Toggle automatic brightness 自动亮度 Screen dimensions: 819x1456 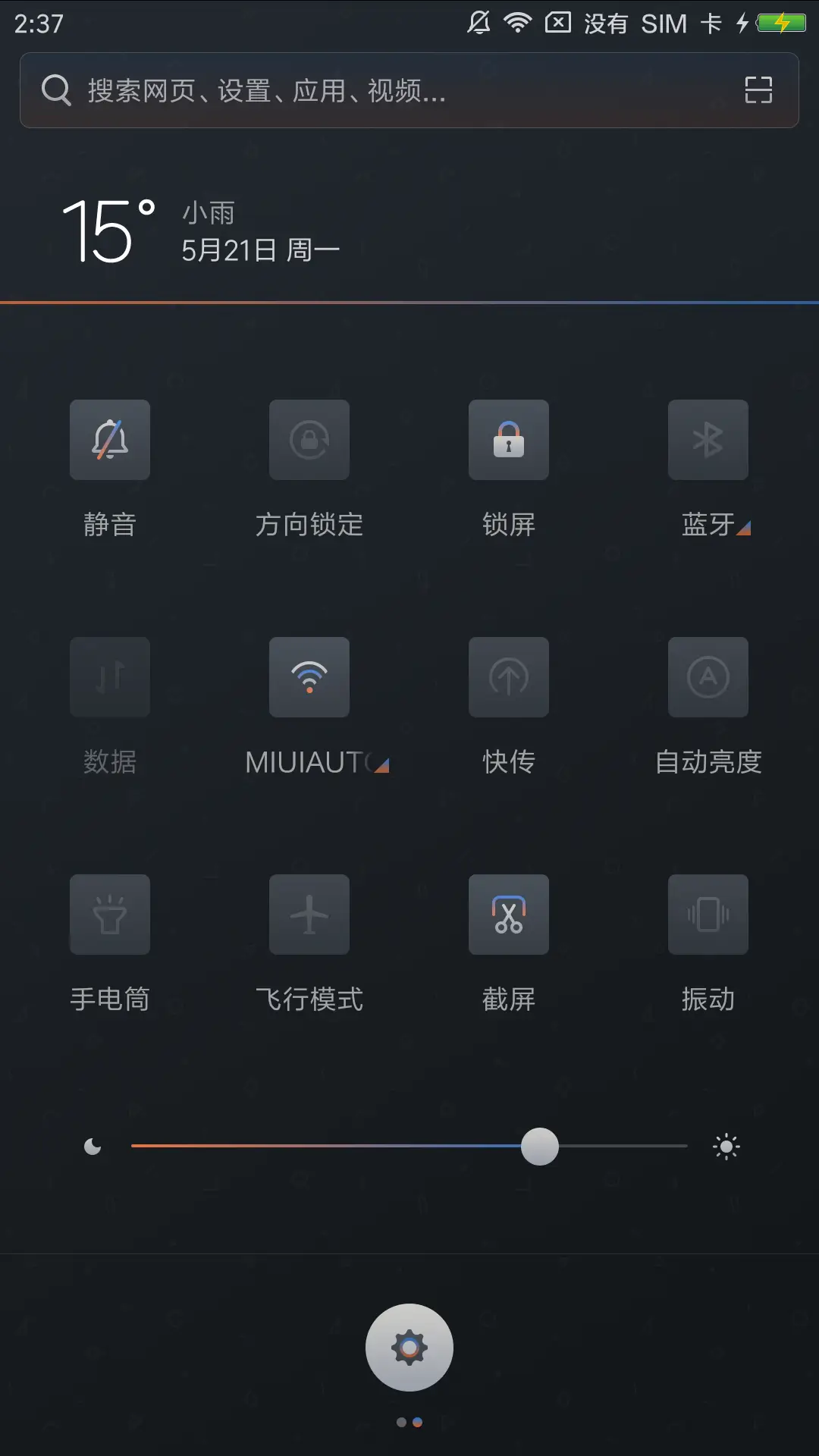708,677
